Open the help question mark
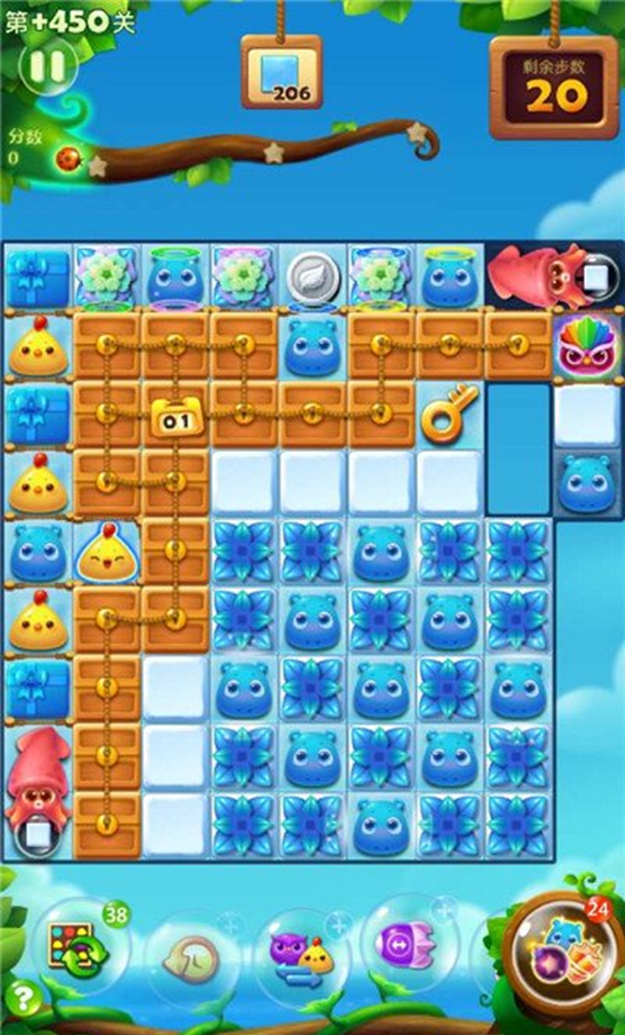The width and height of the screenshot is (625, 1035). pos(26,994)
